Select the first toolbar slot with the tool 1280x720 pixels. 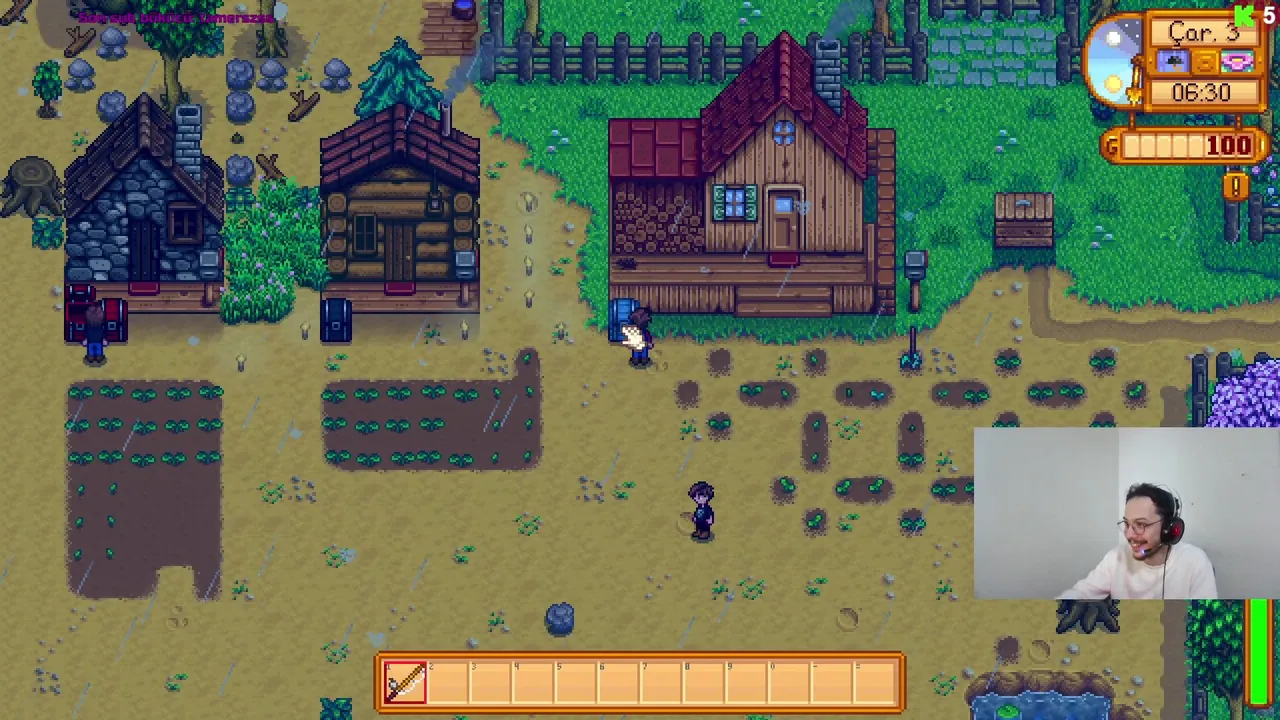(405, 683)
